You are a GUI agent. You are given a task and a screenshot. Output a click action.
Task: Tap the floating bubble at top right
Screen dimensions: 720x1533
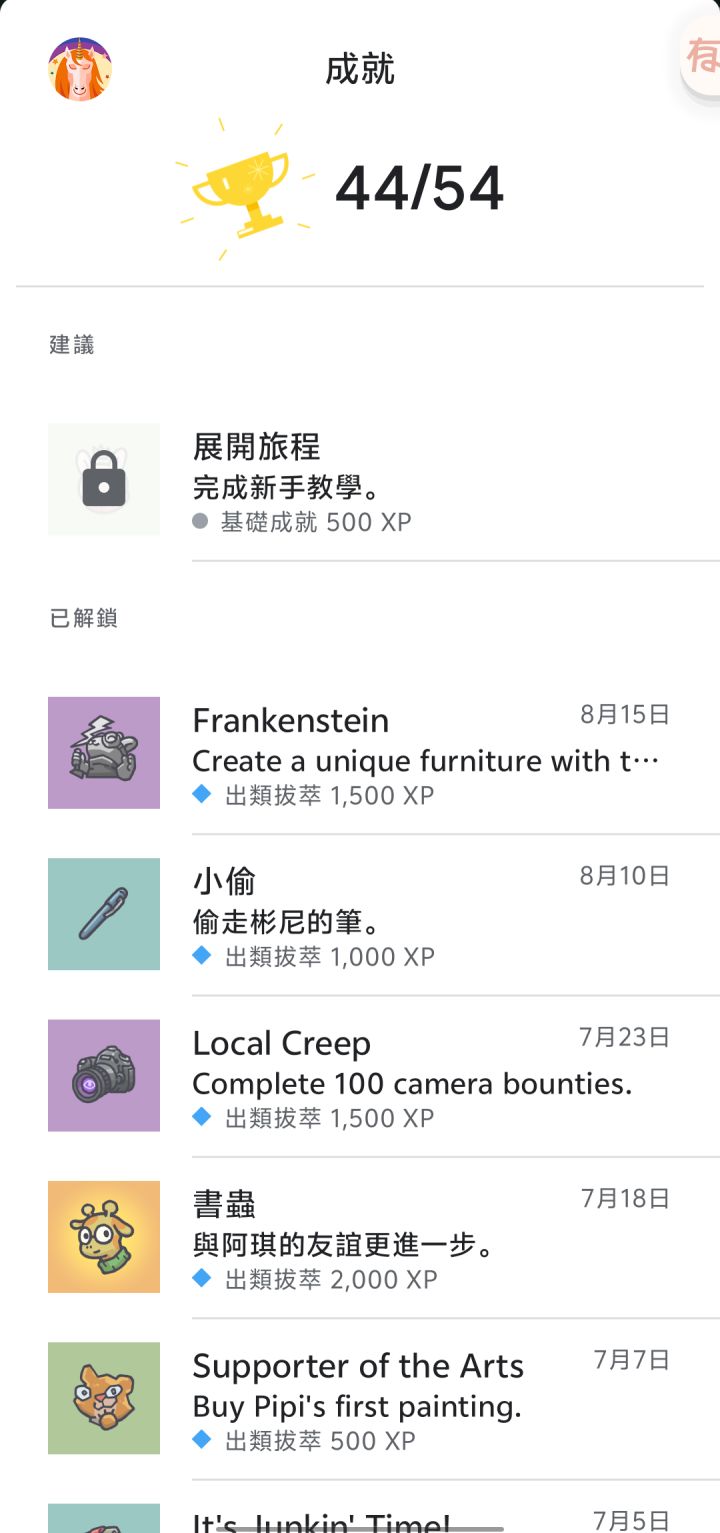[x=700, y=55]
